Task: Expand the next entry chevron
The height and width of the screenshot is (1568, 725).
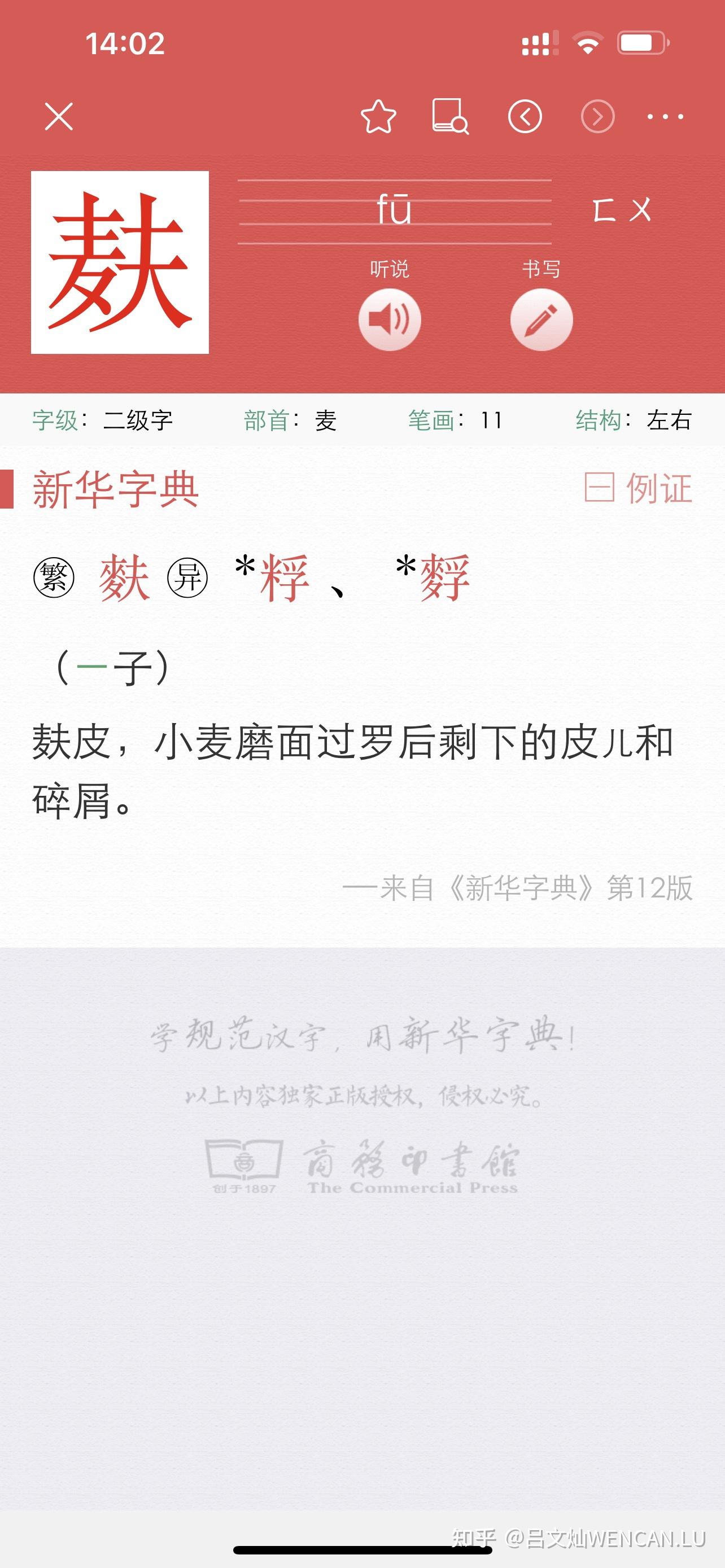Action: pyautogui.click(x=597, y=117)
